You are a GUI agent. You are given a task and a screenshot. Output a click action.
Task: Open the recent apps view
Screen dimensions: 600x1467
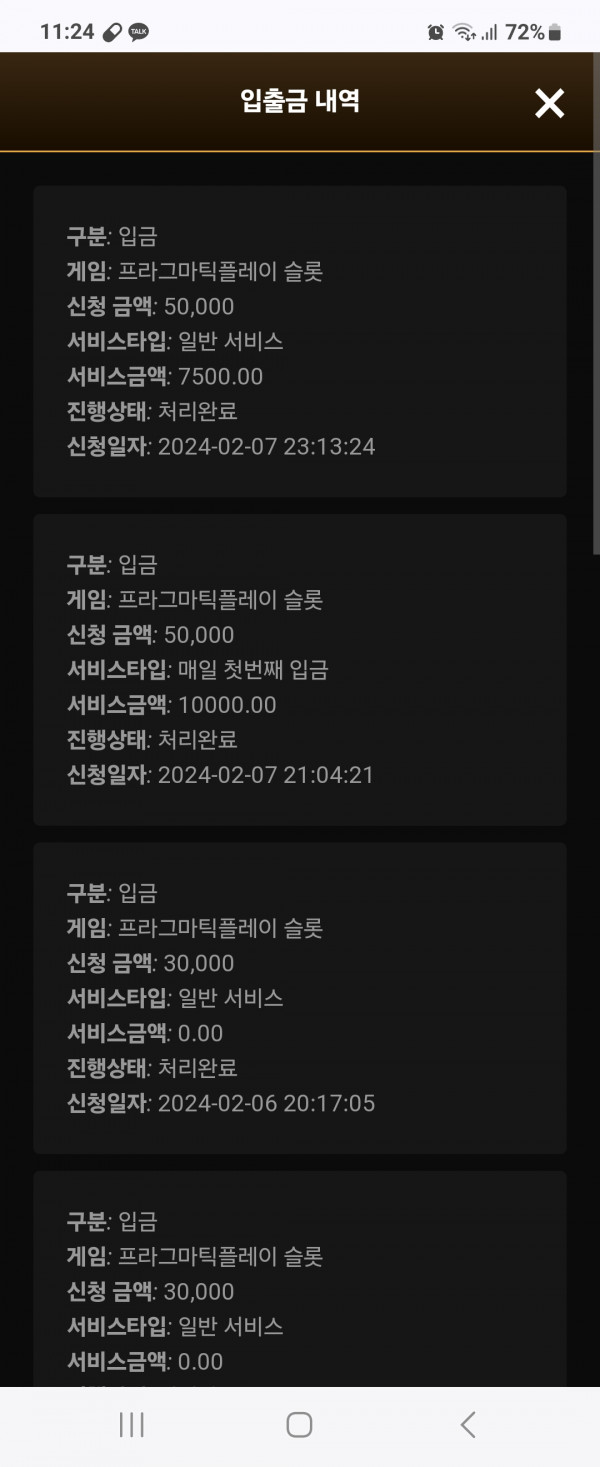(x=132, y=1425)
